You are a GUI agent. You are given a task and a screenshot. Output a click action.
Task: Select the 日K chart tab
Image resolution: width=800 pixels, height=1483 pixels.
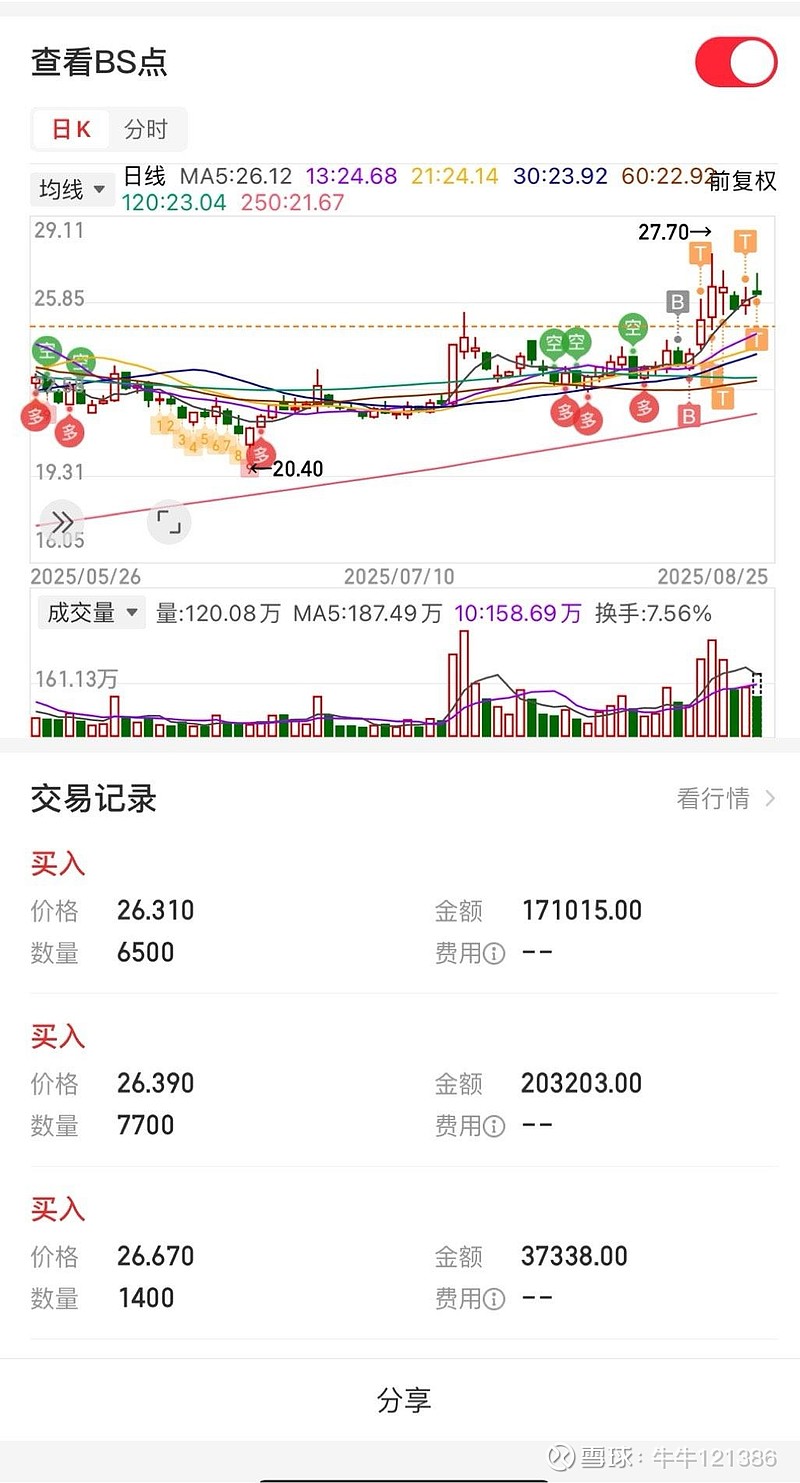(71, 129)
